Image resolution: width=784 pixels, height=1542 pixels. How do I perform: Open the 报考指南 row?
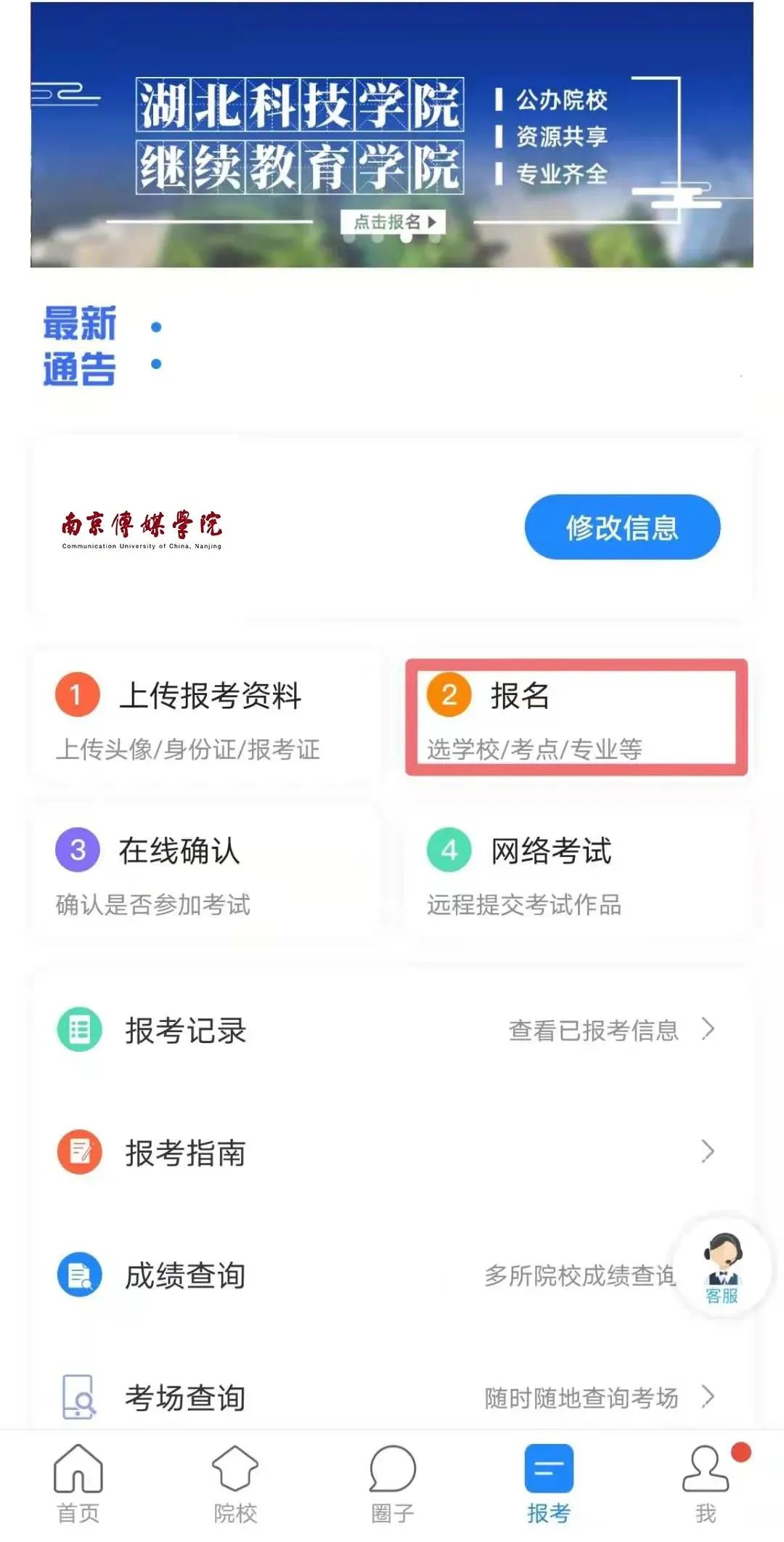click(x=392, y=1152)
